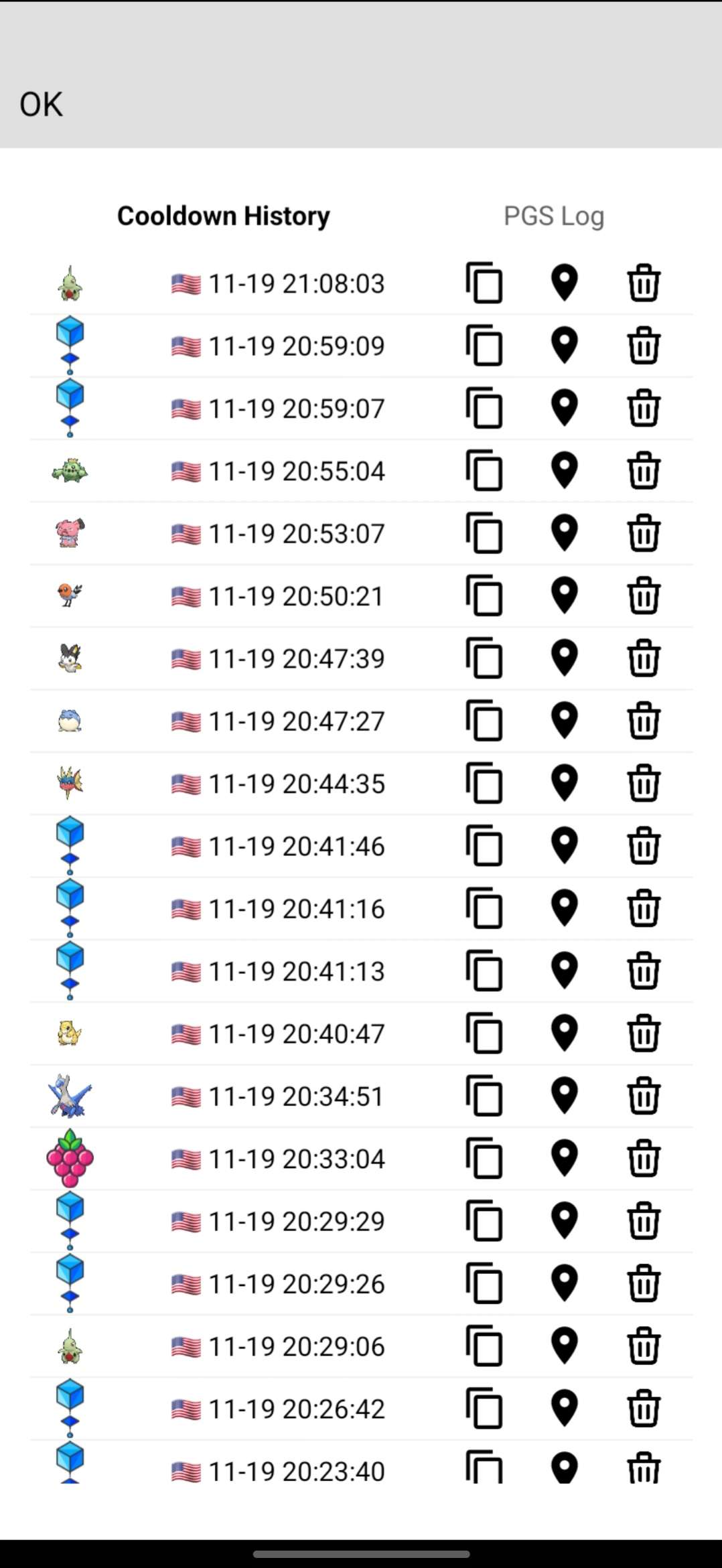Select the Cooldown History tab

point(223,216)
